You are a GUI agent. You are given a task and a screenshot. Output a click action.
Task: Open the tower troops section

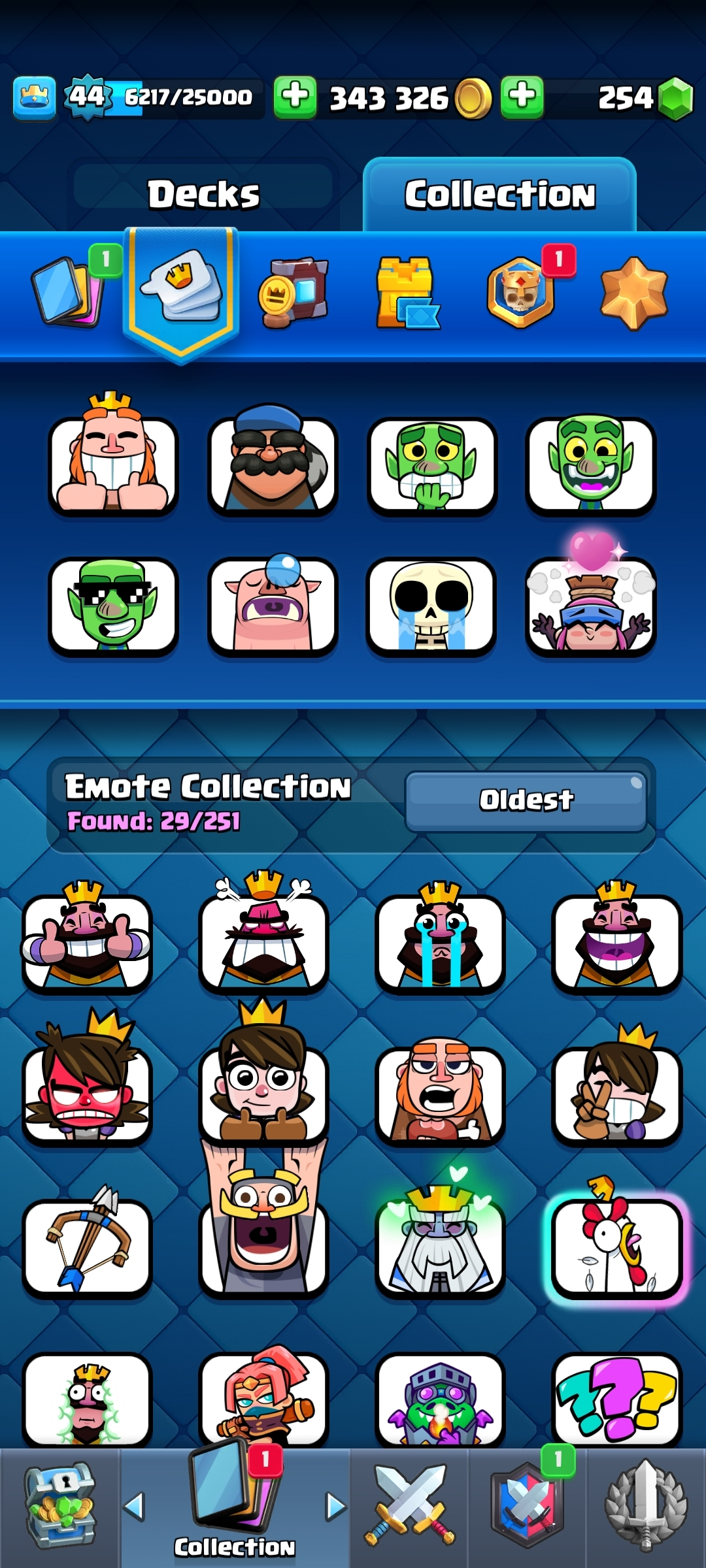[406, 293]
